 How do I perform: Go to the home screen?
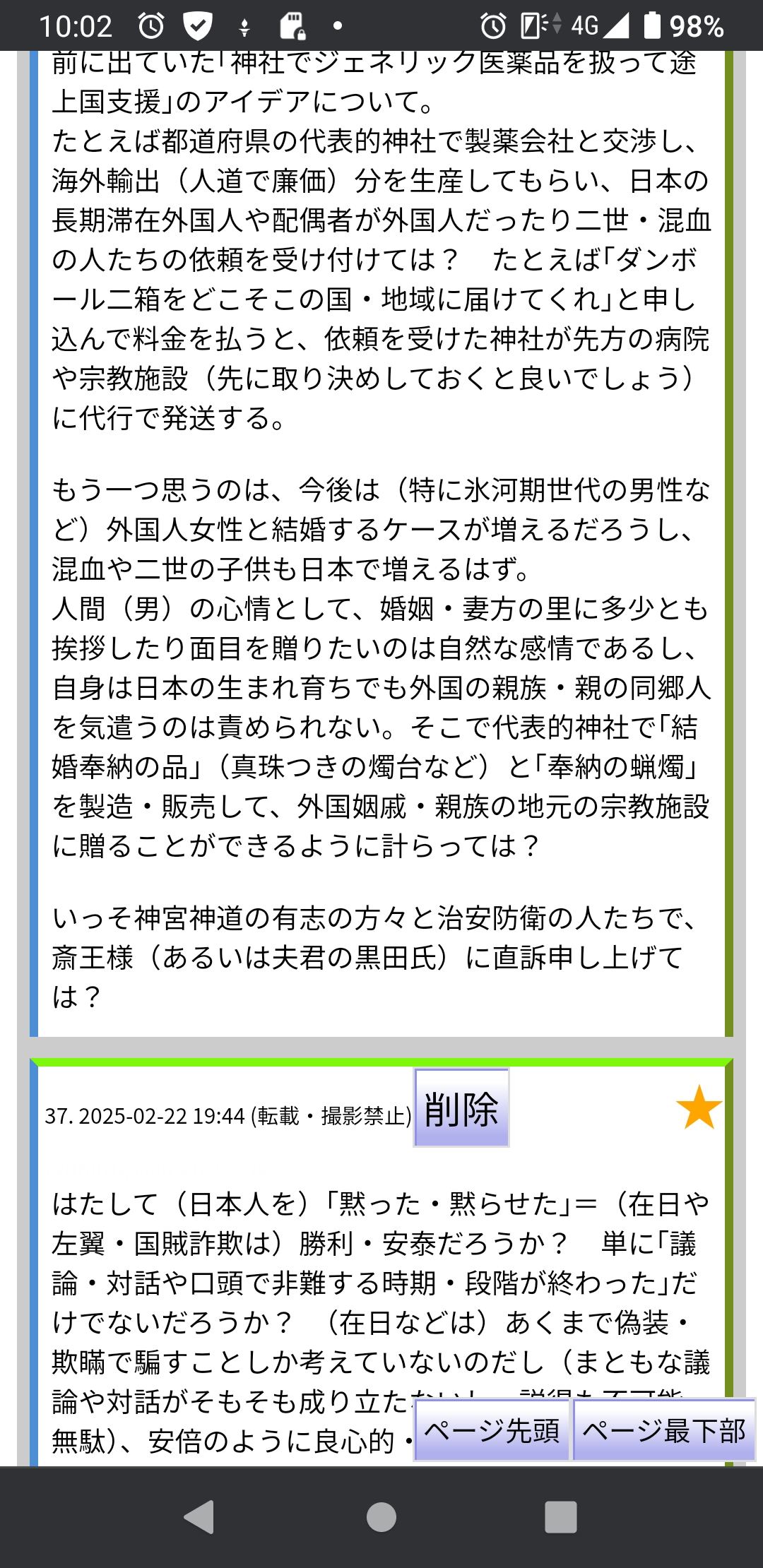381,1516
